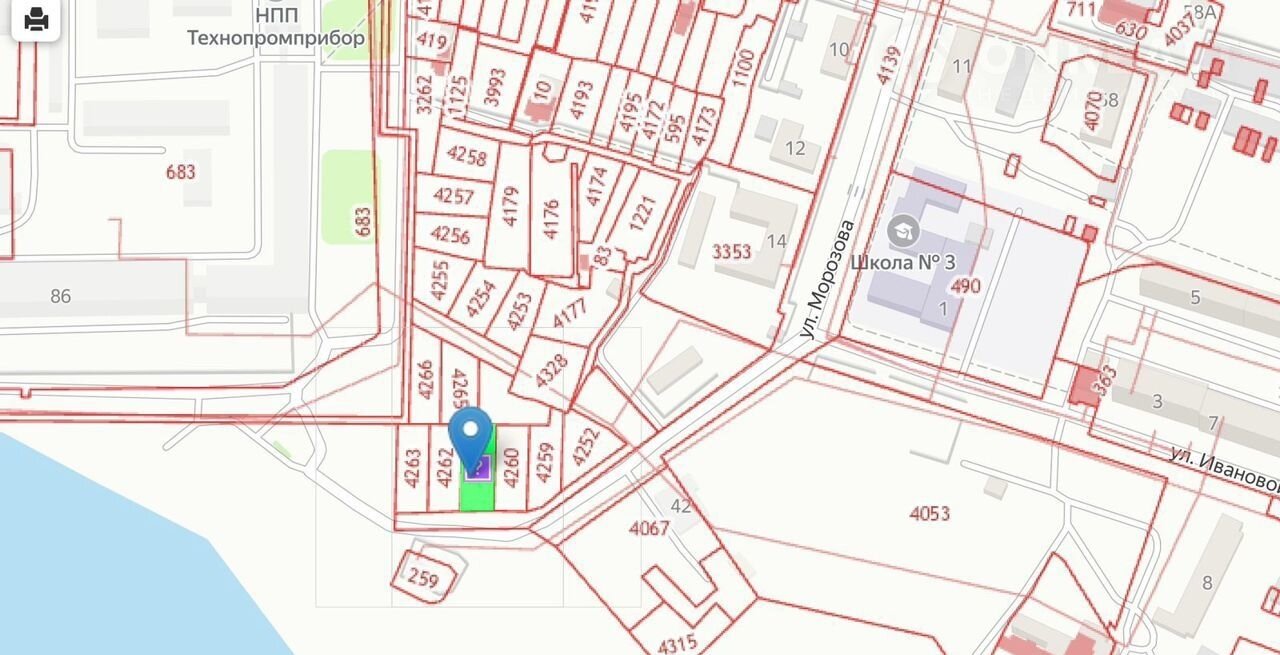This screenshot has width=1280, height=655.
Task: Open the Школа № 3 place marker
Action: point(905,230)
